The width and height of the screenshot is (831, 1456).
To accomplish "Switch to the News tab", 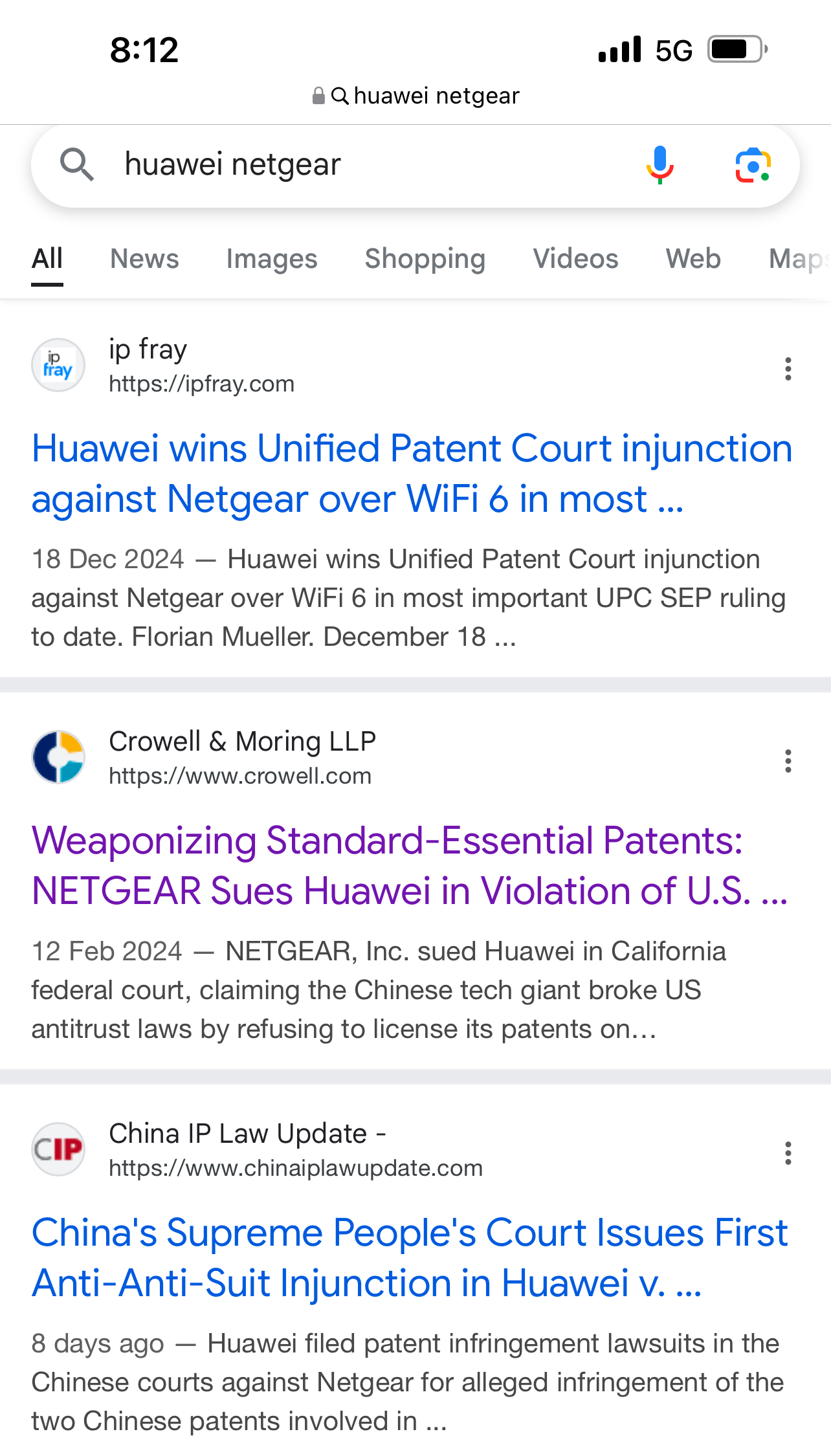I will [144, 259].
